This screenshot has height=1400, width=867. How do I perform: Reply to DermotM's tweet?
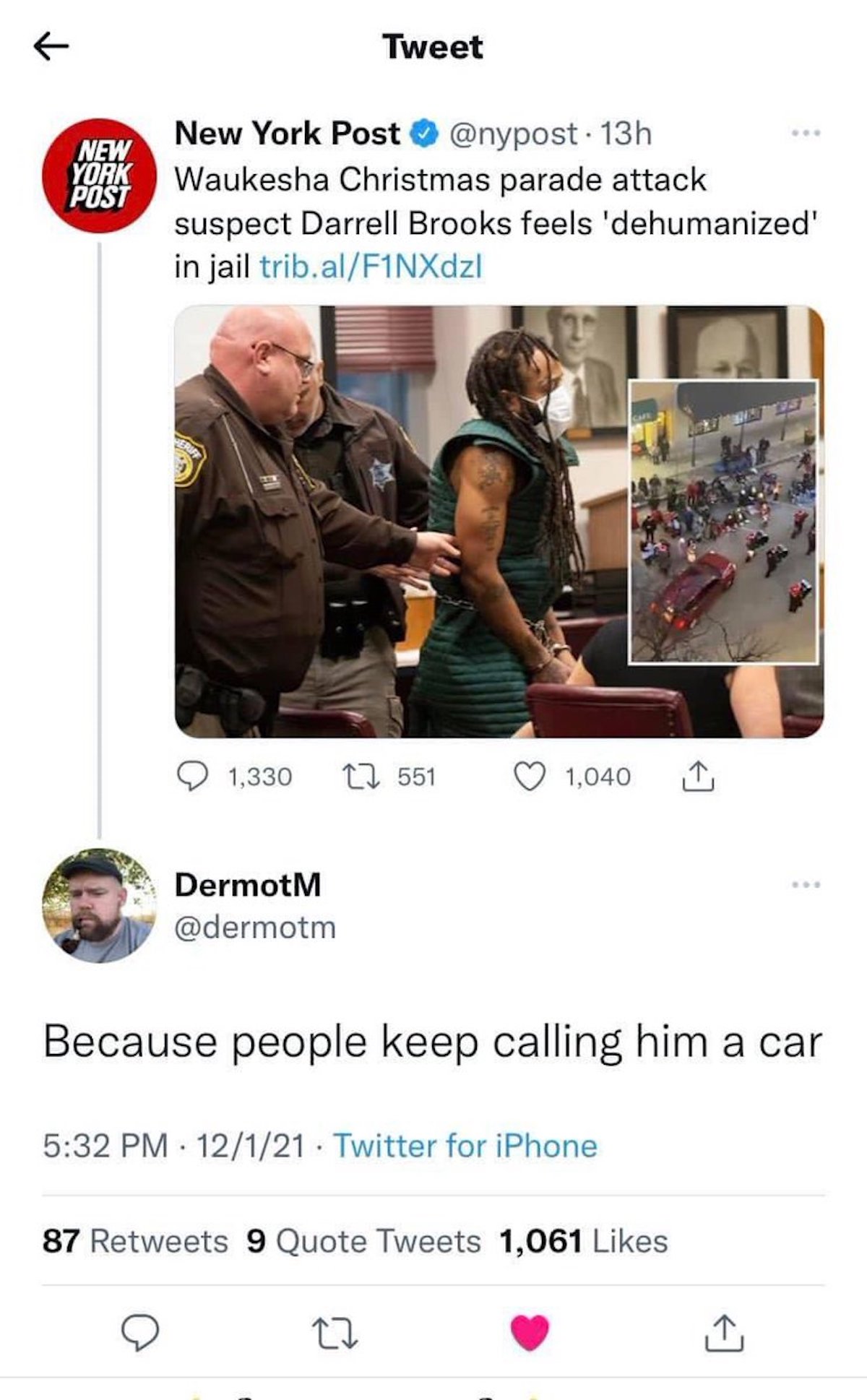139,1334
